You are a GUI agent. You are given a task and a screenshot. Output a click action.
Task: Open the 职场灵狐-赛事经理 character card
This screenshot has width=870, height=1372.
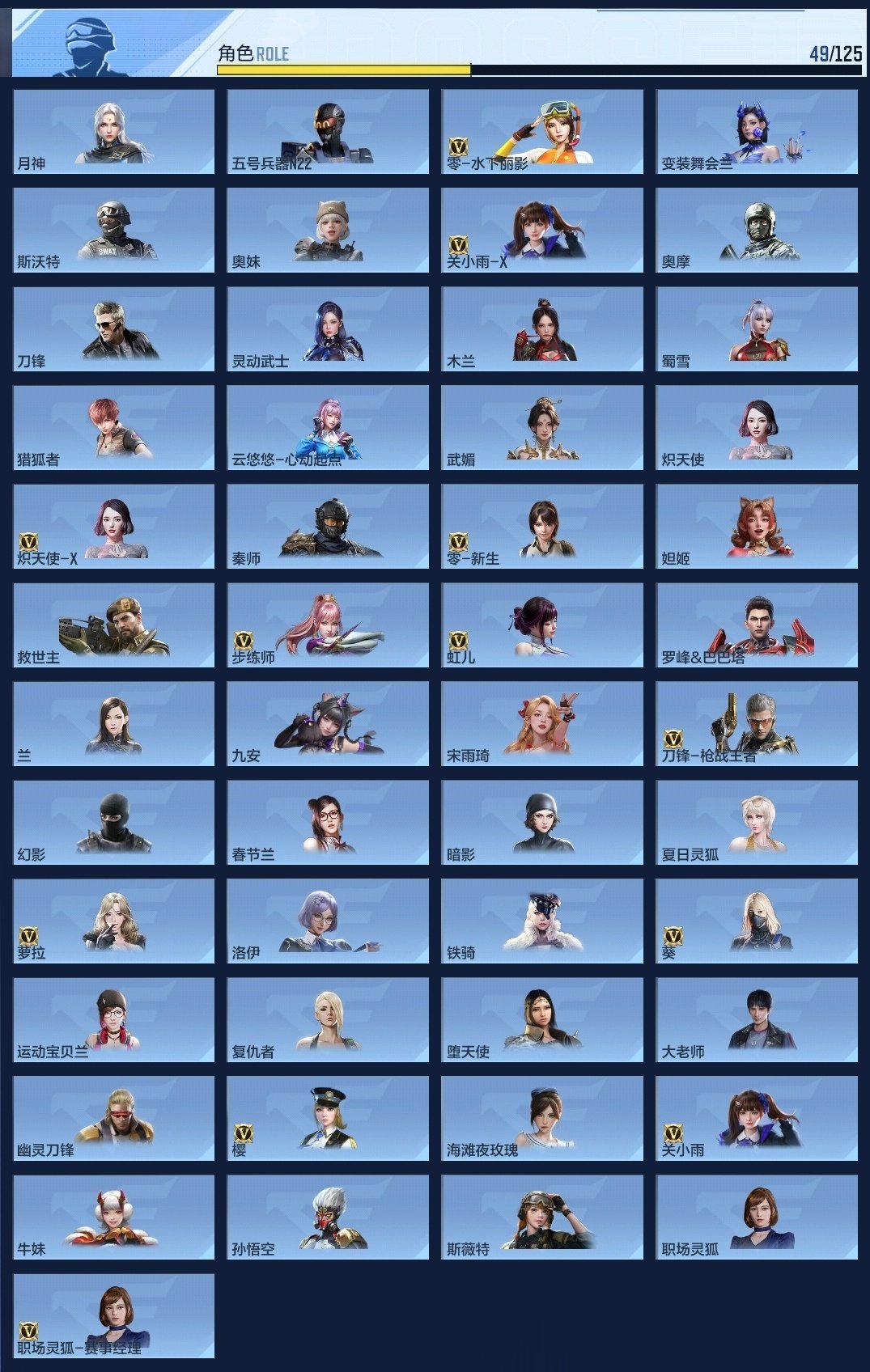pos(114,1315)
